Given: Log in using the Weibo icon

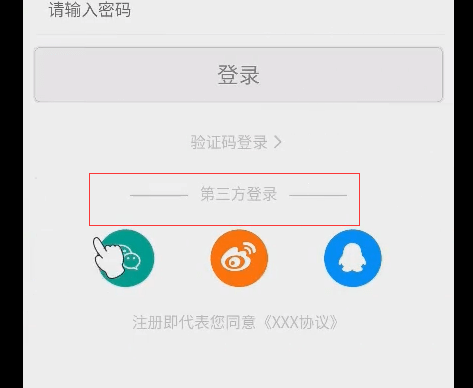Looking at the screenshot, I should pos(239,258).
